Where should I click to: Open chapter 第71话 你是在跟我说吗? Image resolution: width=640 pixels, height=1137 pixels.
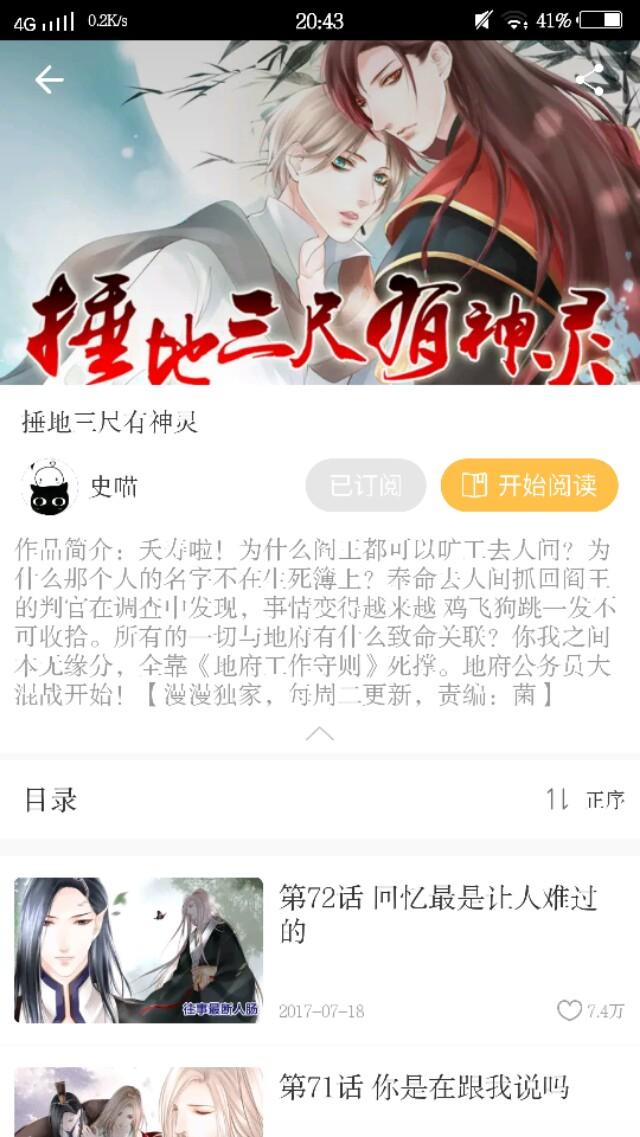tap(424, 1087)
